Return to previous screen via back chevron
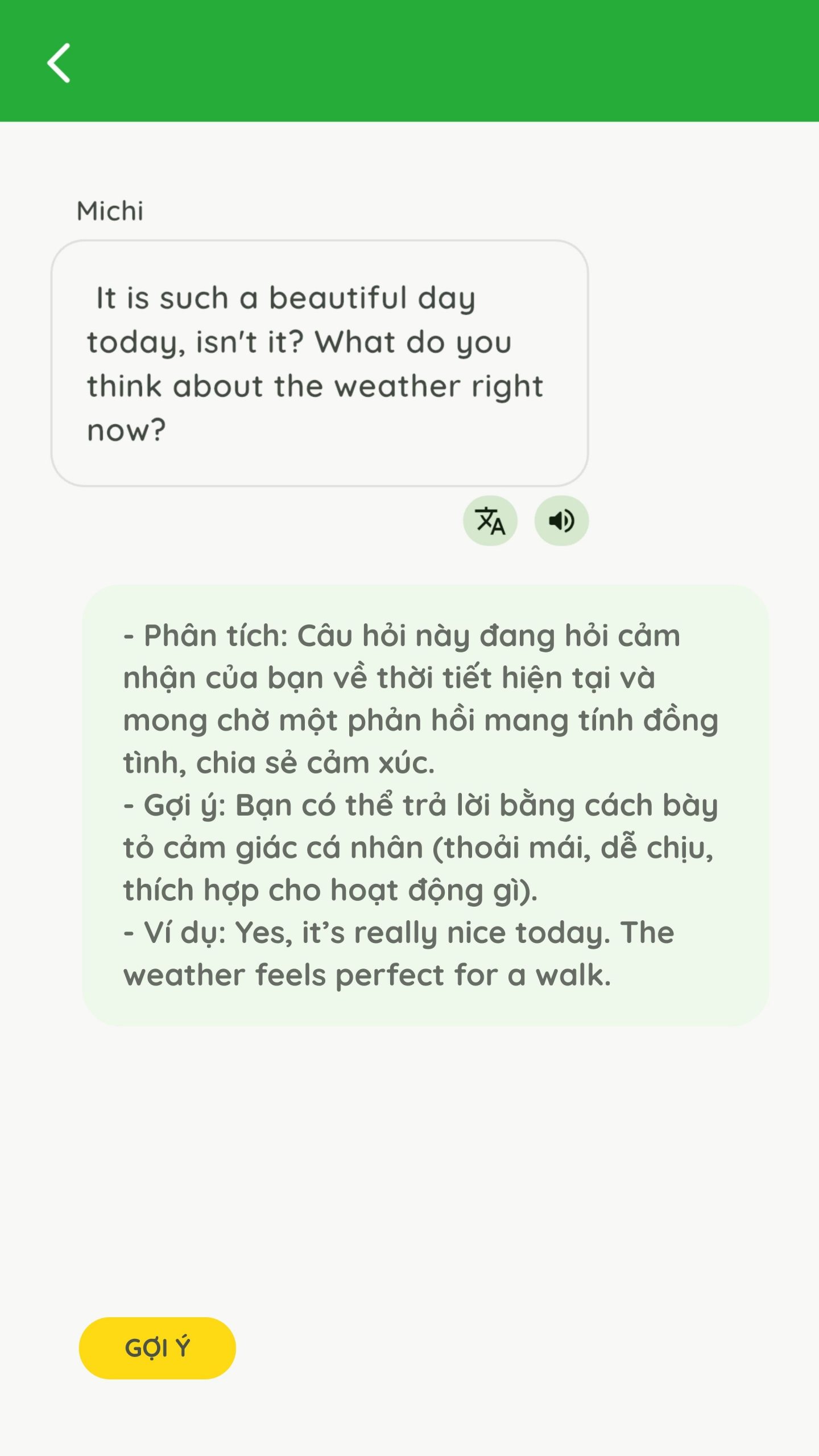Viewport: 819px width, 1456px height. 59,64
